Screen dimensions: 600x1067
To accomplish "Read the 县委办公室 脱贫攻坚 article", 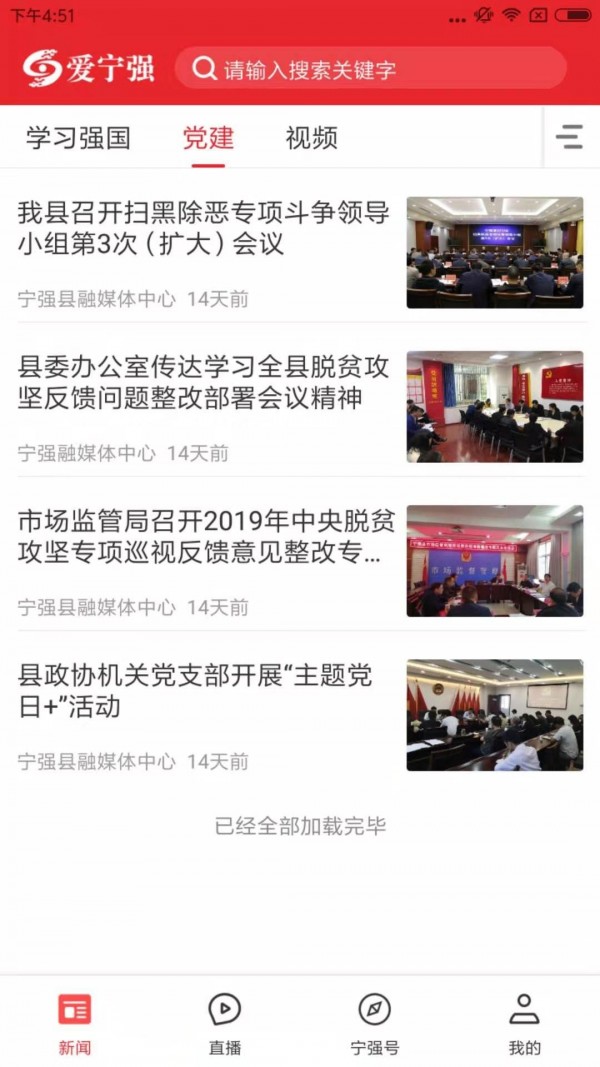I will [204, 382].
